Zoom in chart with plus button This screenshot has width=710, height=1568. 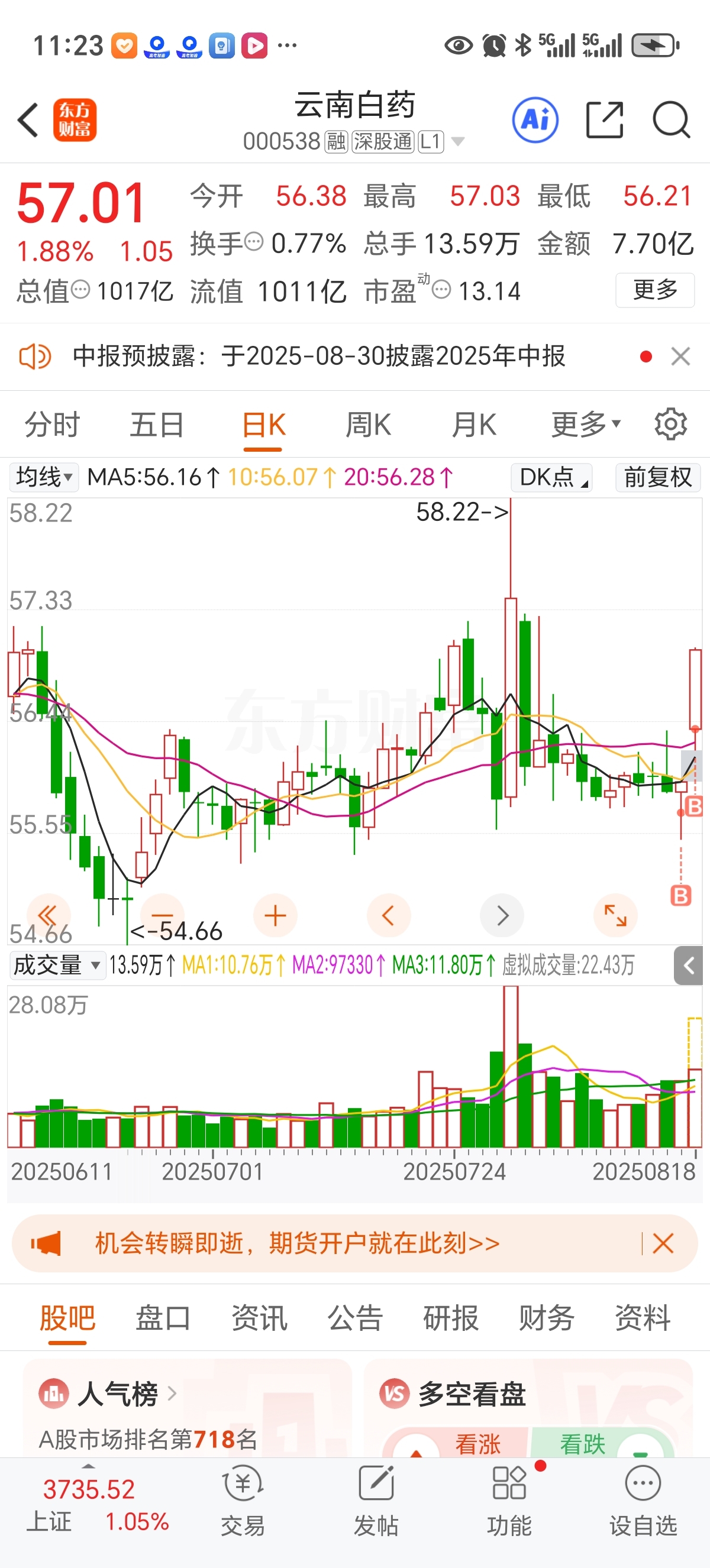point(275,915)
